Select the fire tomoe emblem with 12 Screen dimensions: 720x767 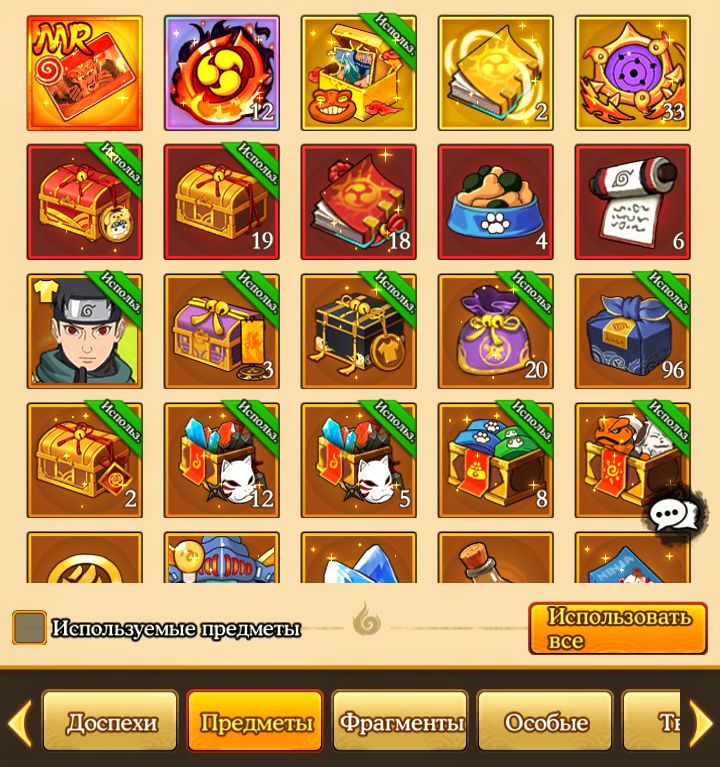[x=221, y=73]
